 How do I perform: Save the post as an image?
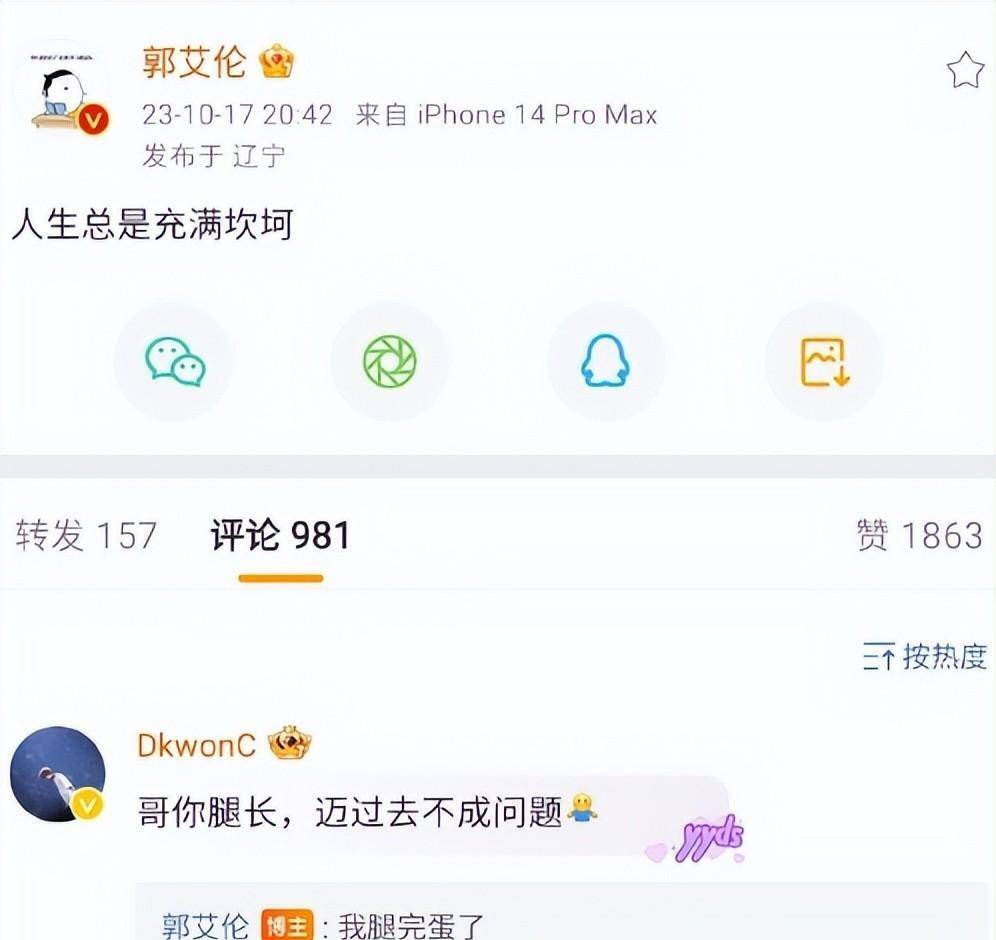pyautogui.click(x=824, y=361)
